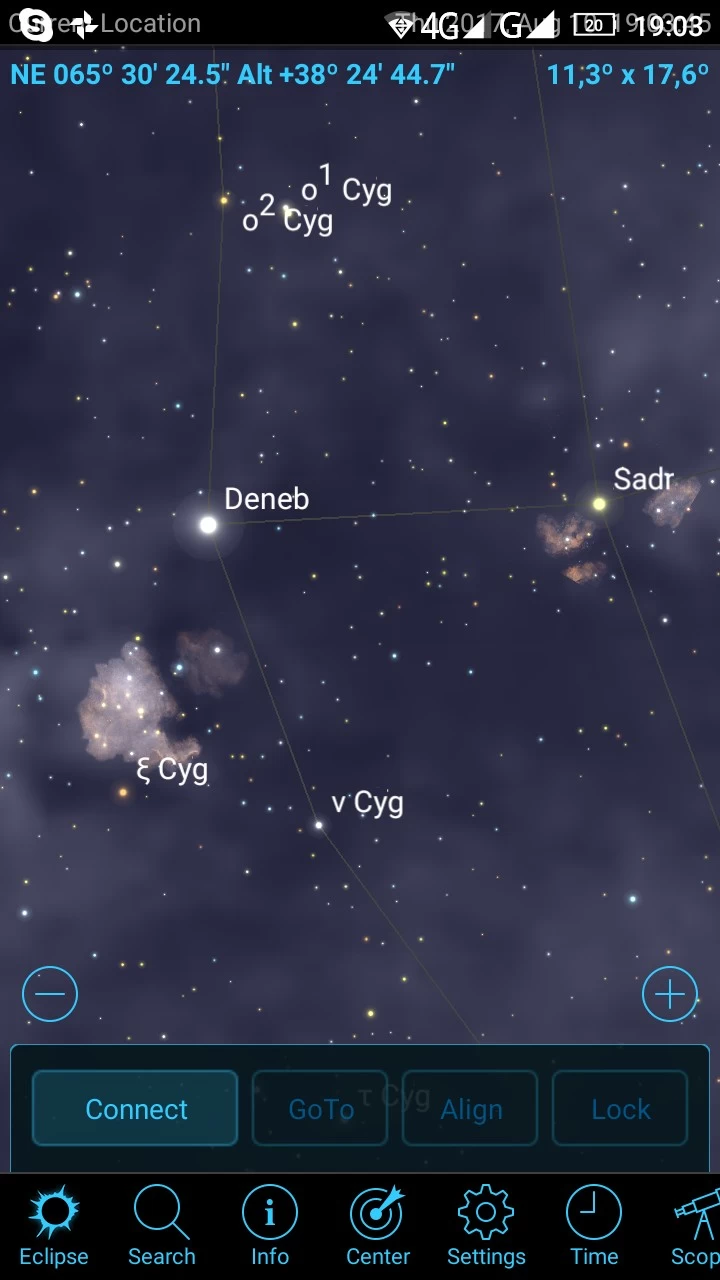Open the Time controls
The height and width of the screenshot is (1280, 720).
[x=594, y=1226]
